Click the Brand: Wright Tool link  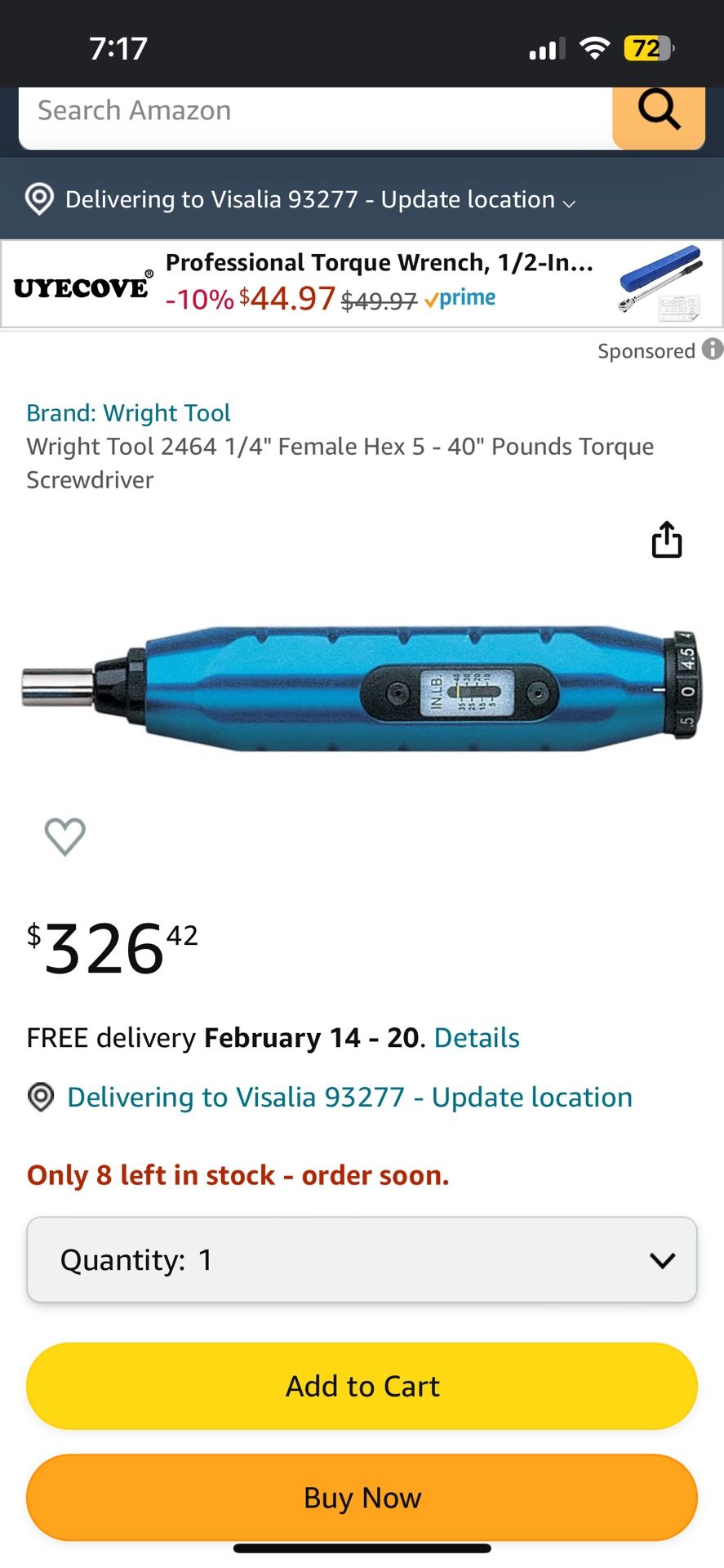coord(128,412)
